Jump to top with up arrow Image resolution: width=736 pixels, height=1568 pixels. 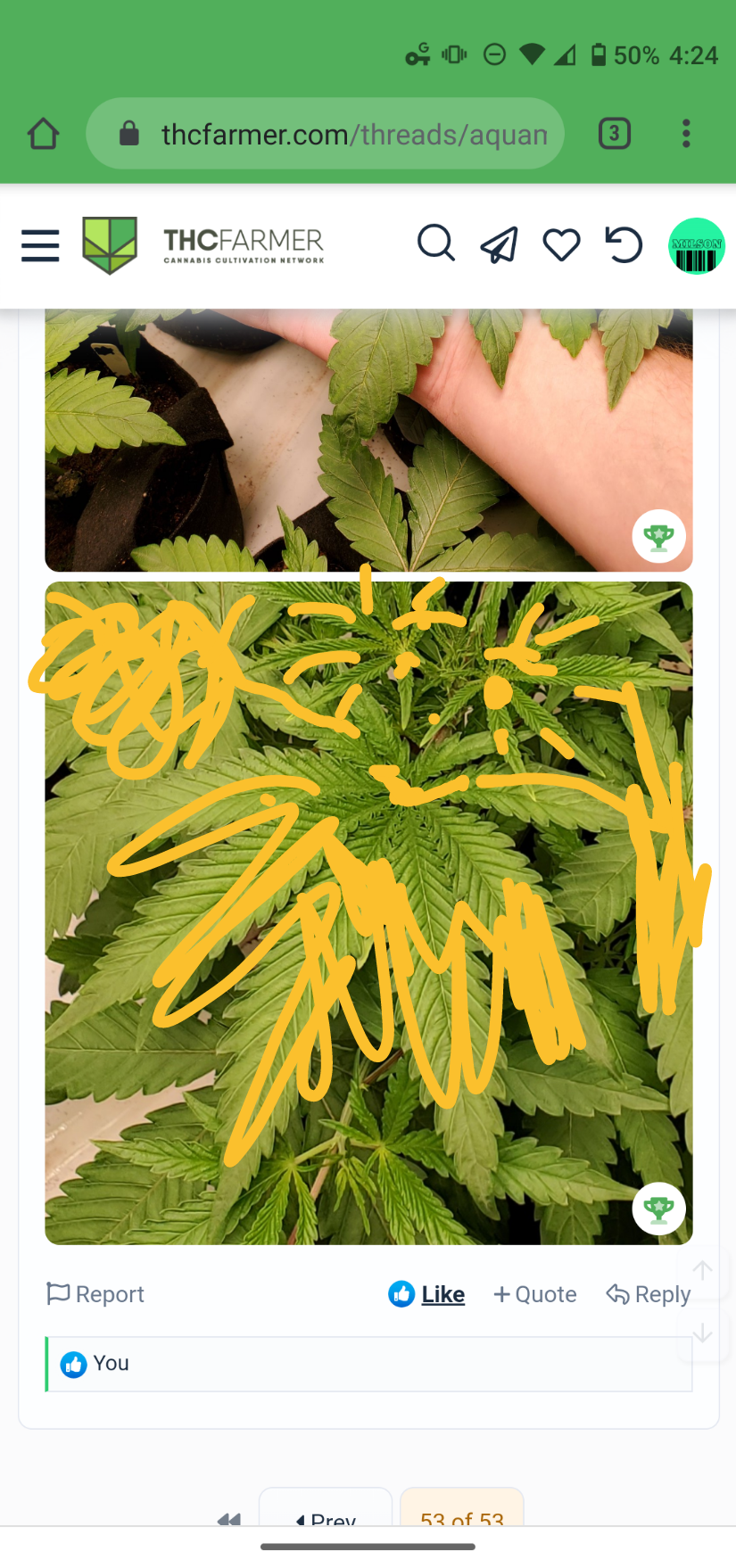(x=703, y=1270)
